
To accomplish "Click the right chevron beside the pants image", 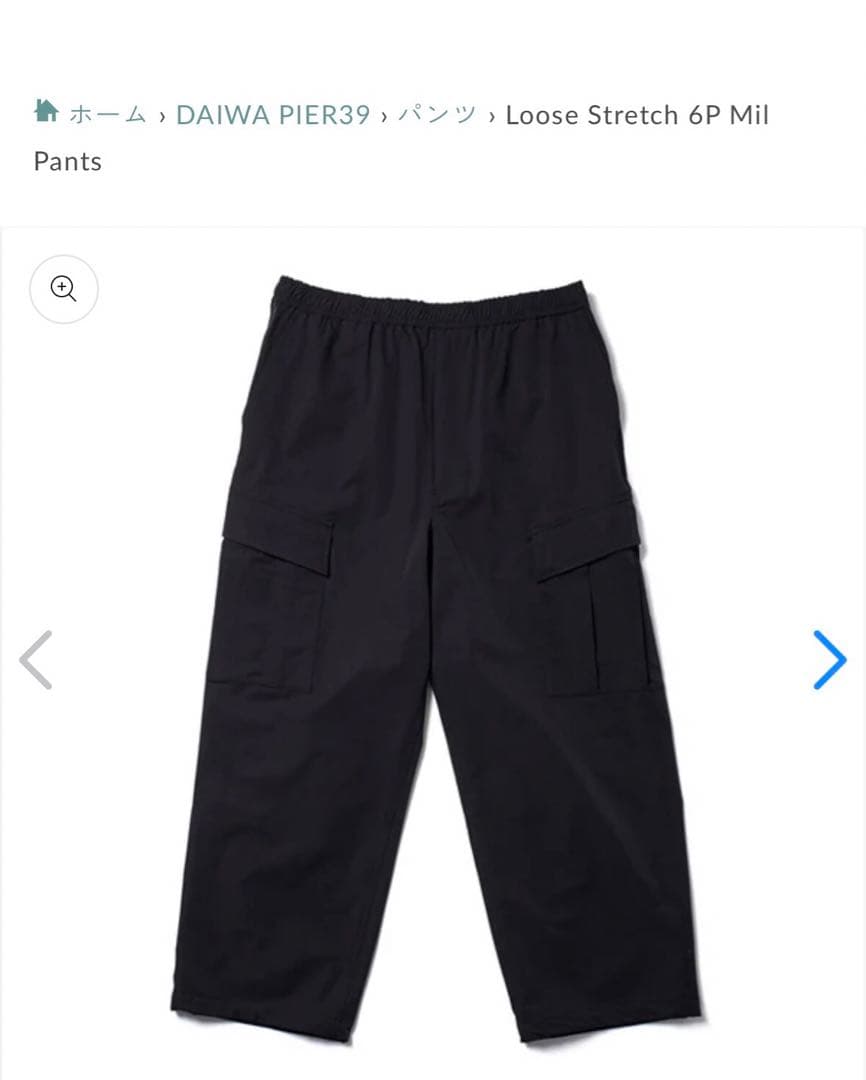I will pyautogui.click(x=831, y=659).
